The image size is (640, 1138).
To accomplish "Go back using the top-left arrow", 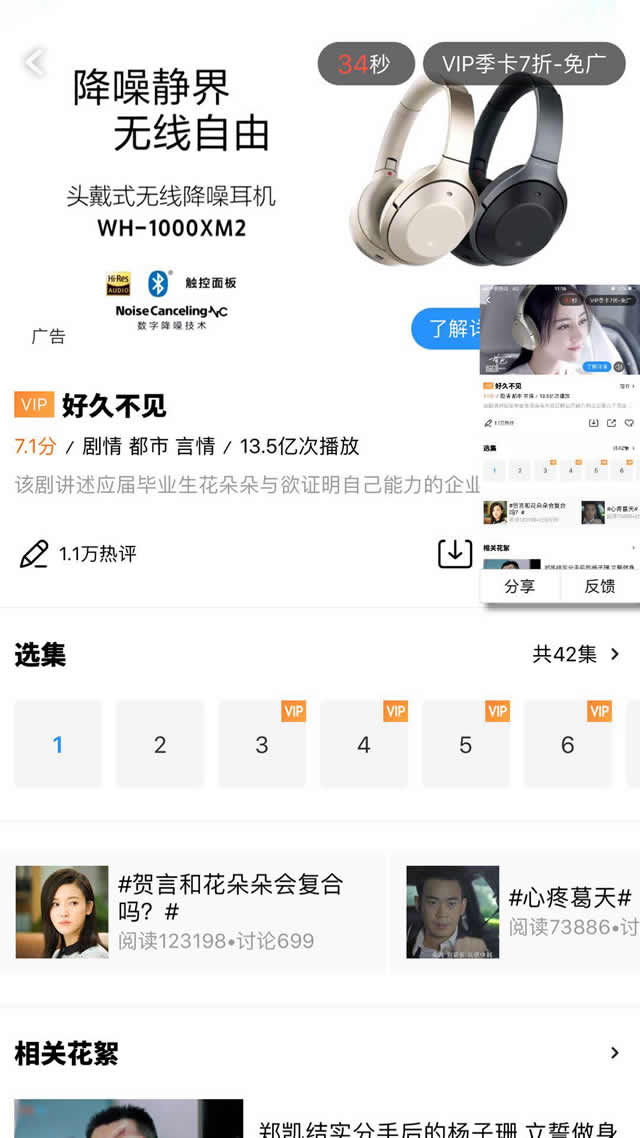I will coord(34,63).
